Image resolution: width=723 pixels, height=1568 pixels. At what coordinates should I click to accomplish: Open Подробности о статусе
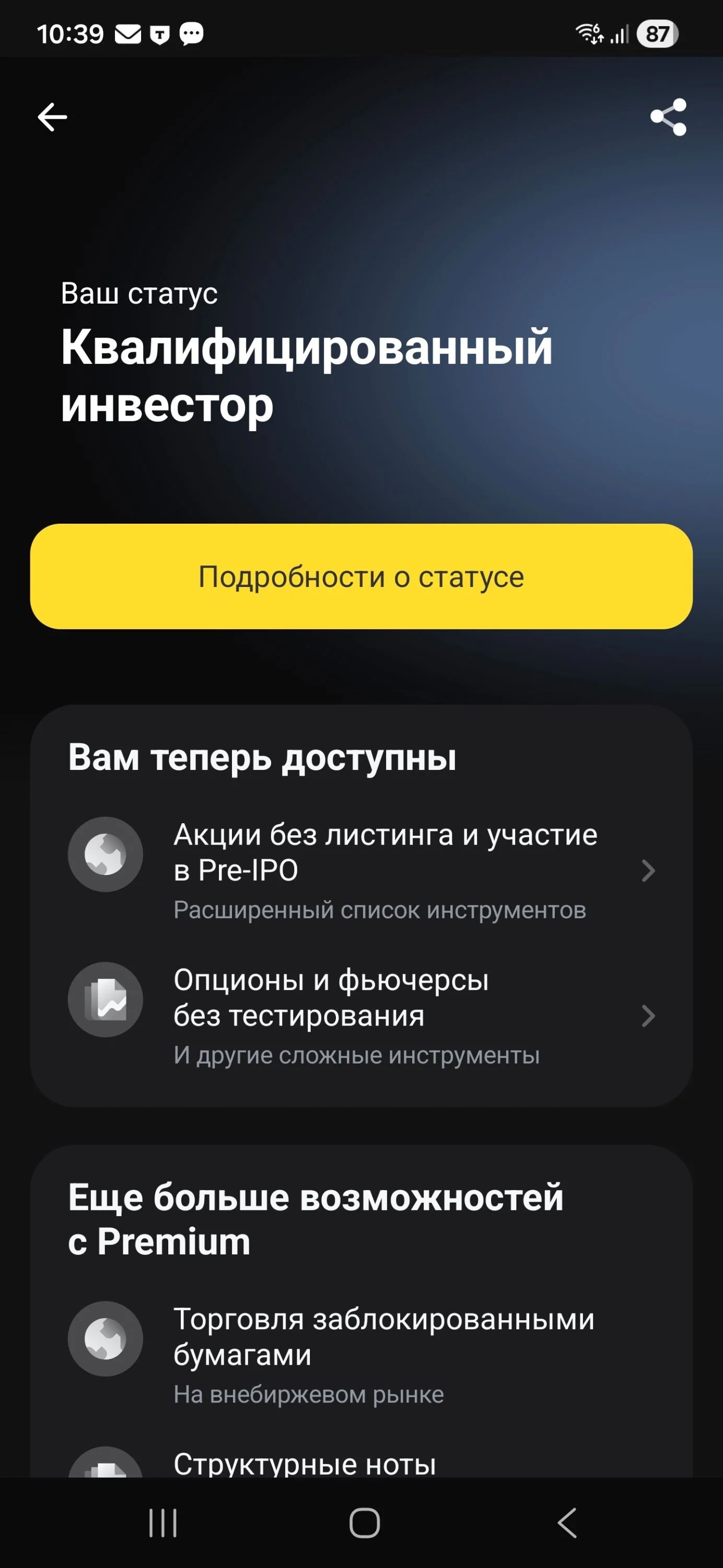(x=361, y=577)
